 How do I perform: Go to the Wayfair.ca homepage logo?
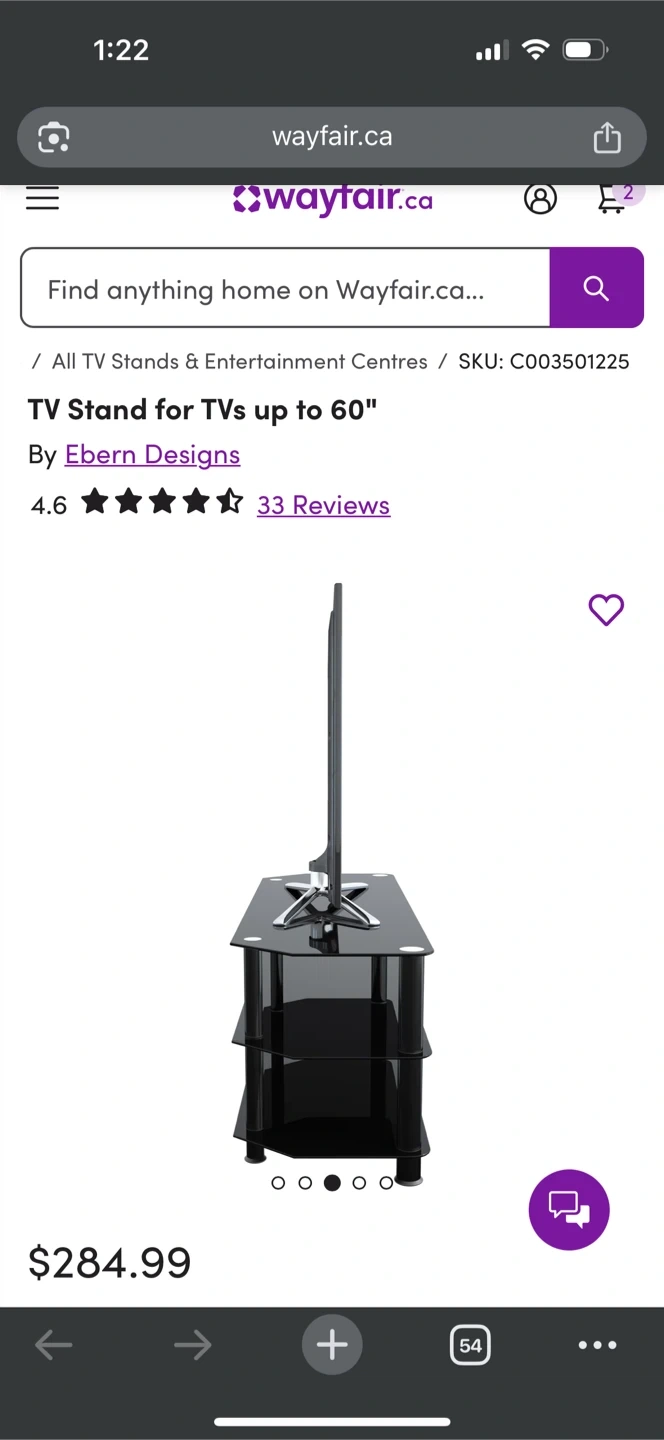(x=332, y=199)
